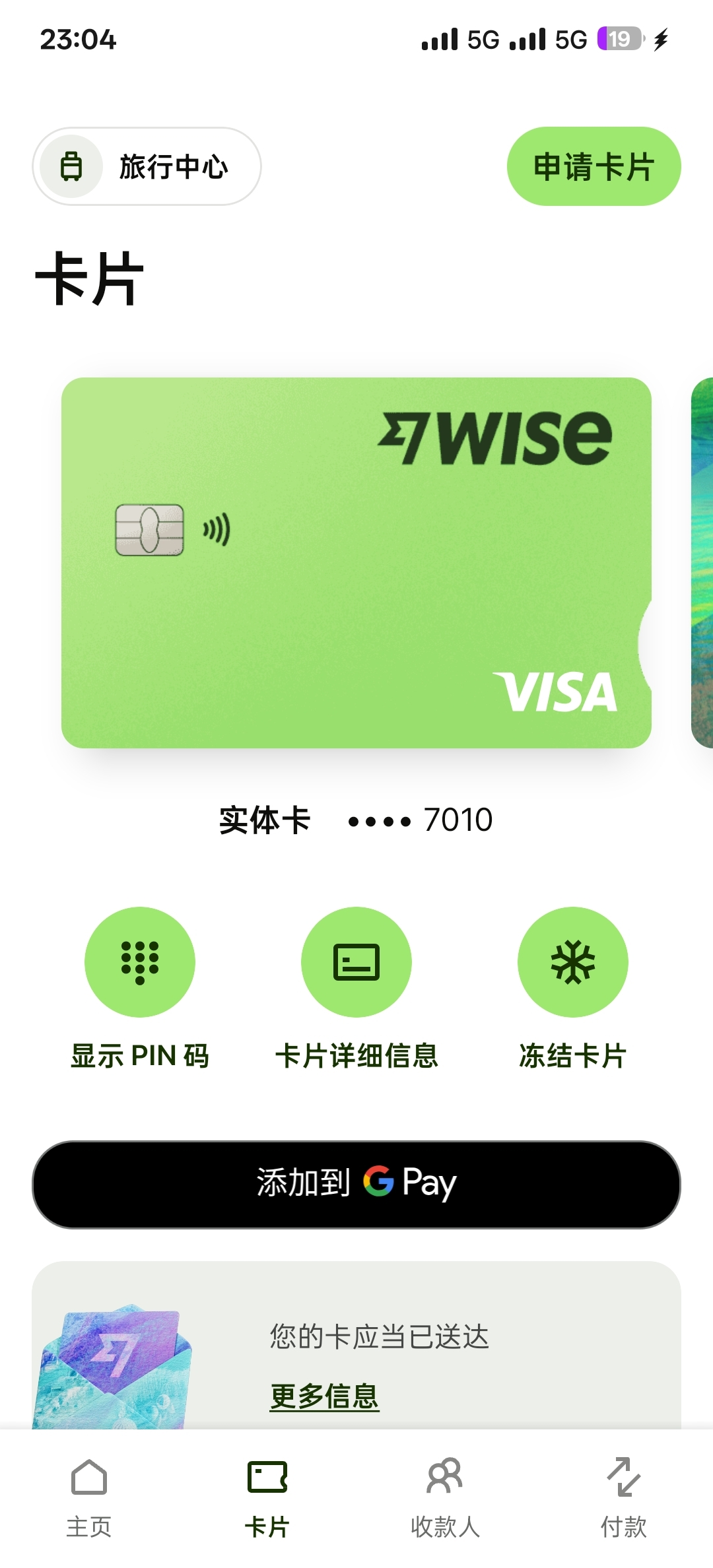Open card details via 卡片详细信息 icon

tap(355, 962)
